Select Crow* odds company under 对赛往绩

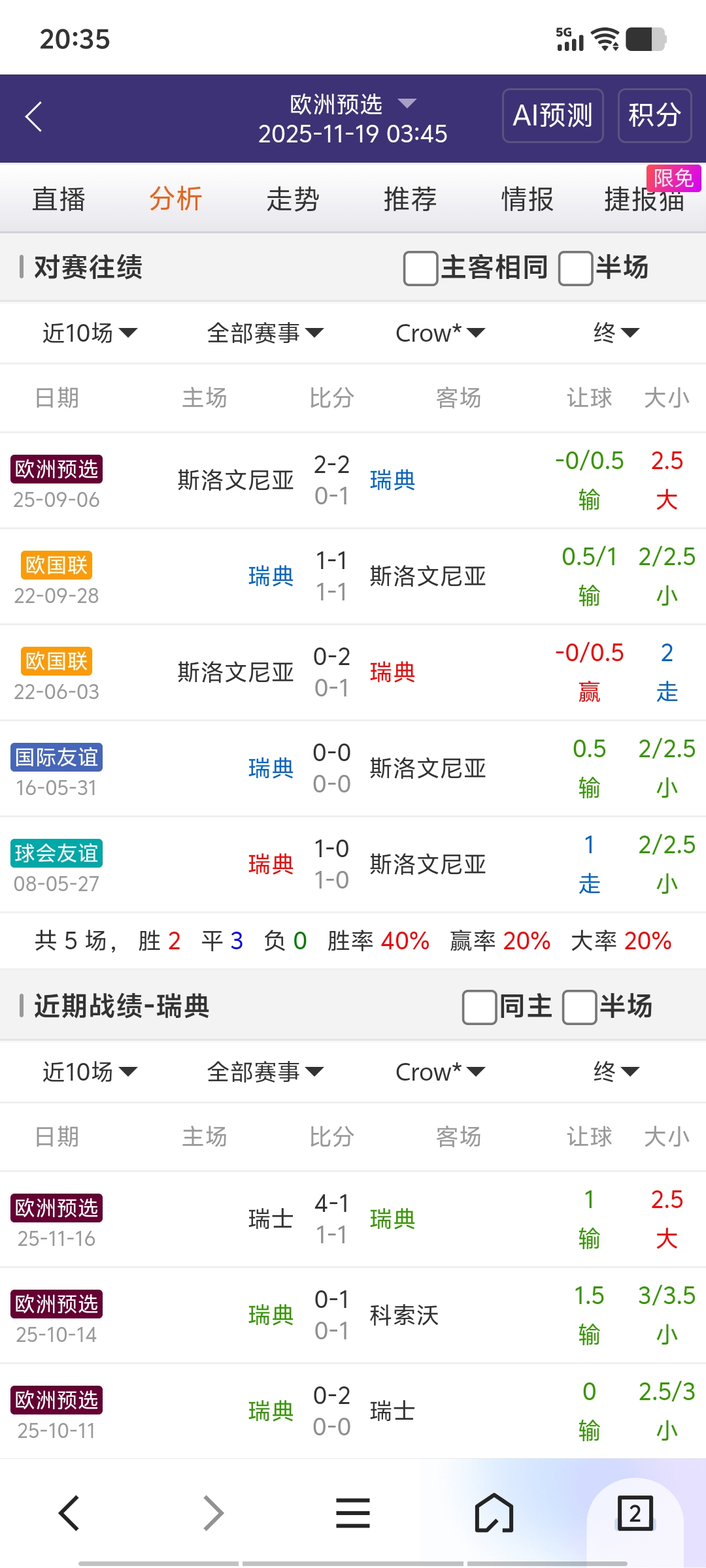point(440,333)
